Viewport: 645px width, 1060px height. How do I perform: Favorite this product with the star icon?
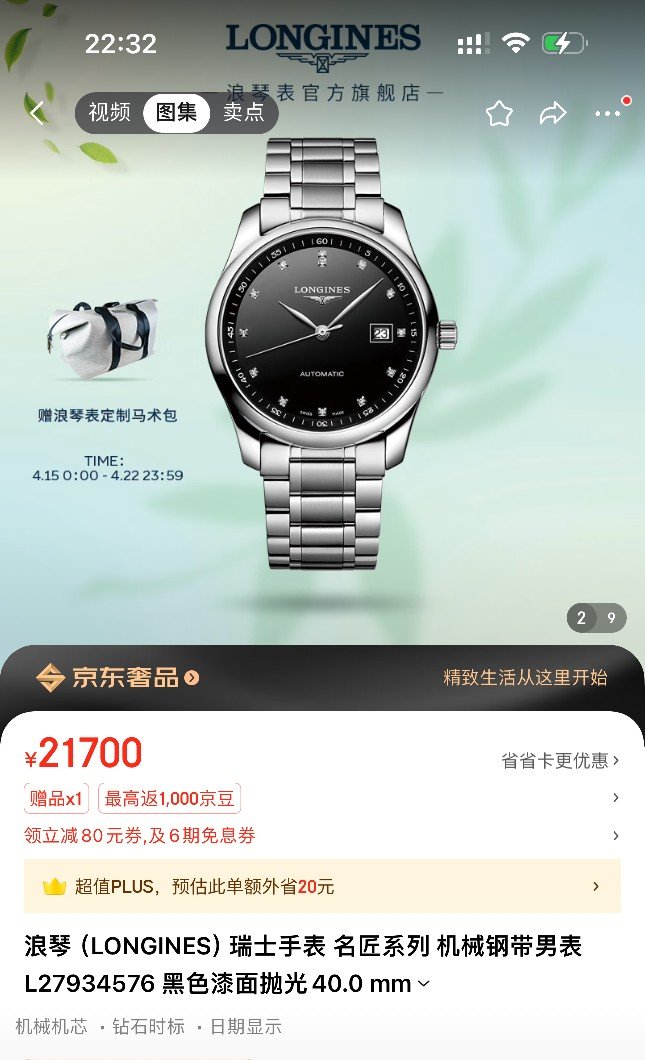coord(499,114)
